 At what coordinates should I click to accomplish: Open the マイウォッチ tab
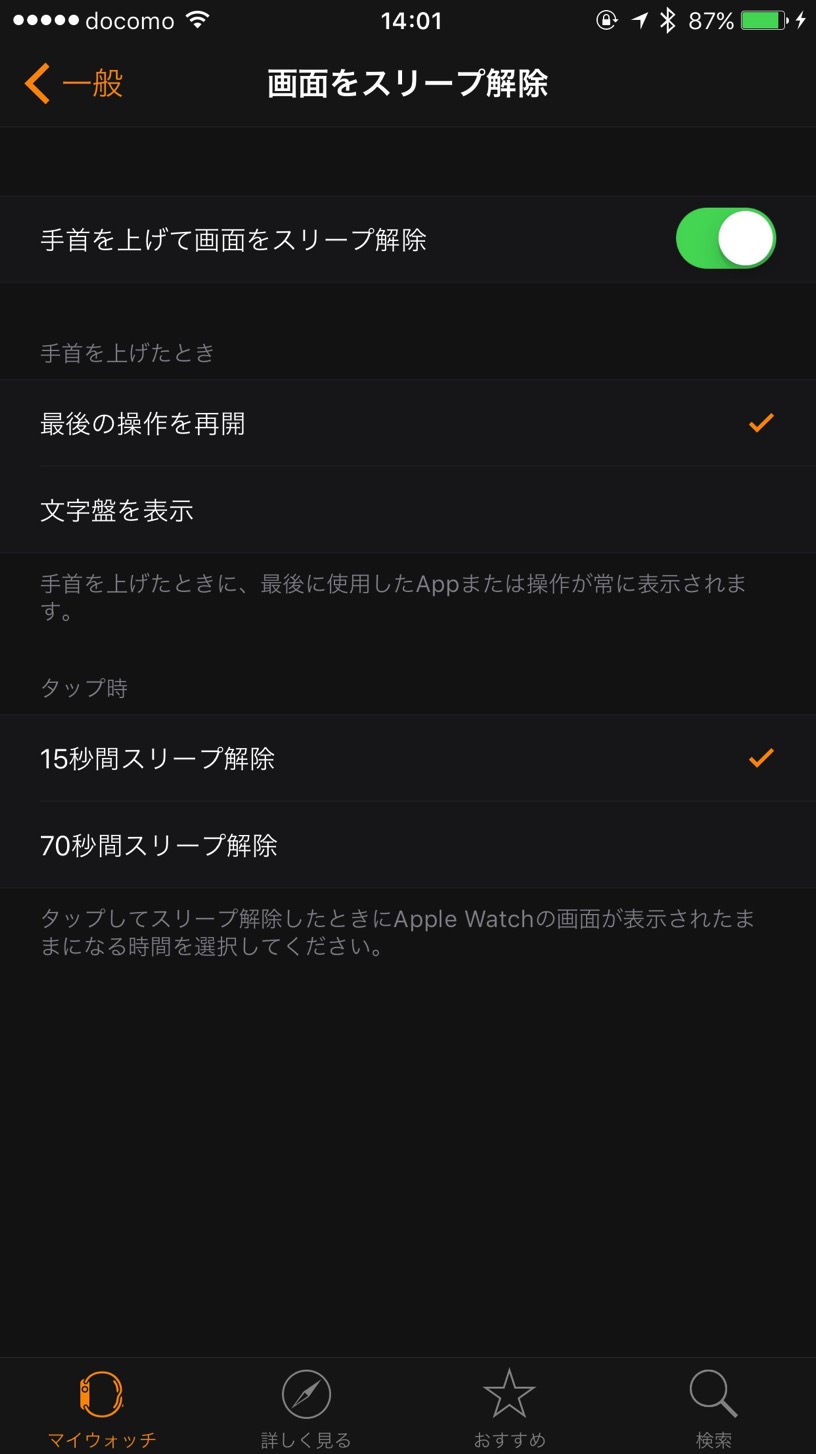[x=102, y=1408]
